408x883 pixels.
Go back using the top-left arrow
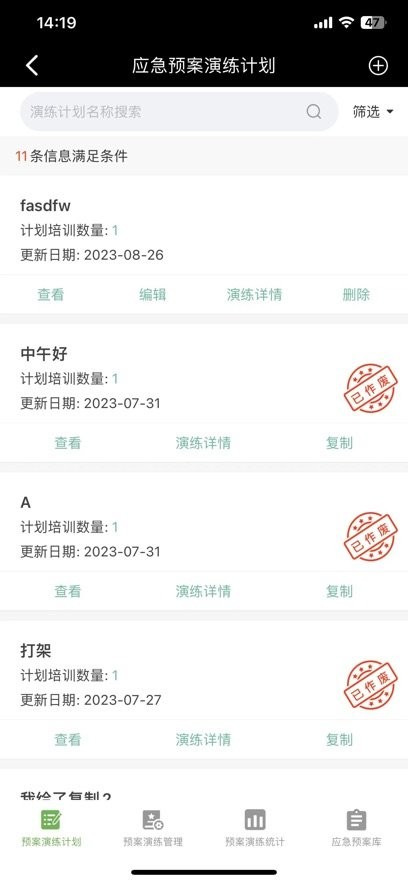[32, 66]
